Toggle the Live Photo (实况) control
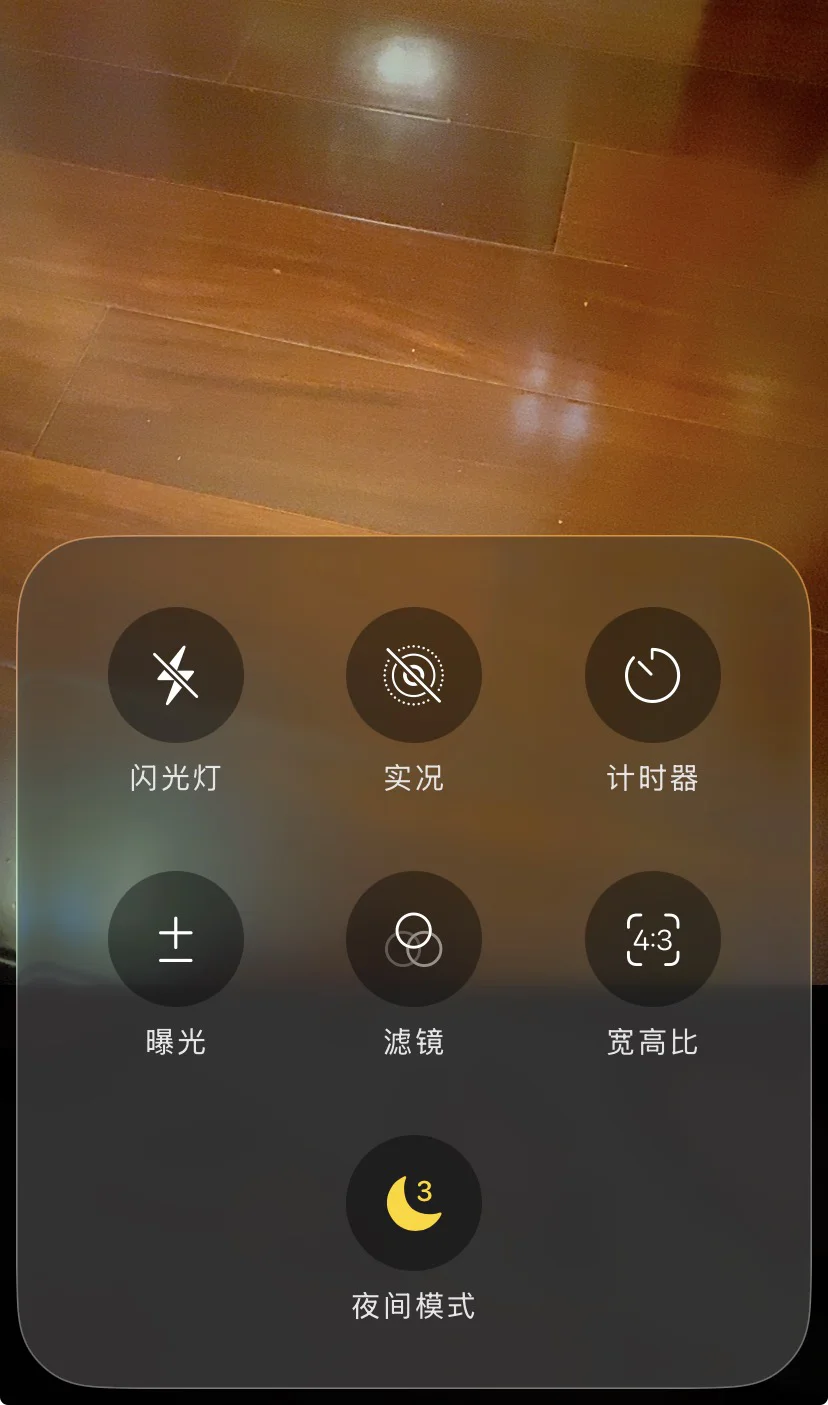Viewport: 828px width, 1405px height. [413, 675]
